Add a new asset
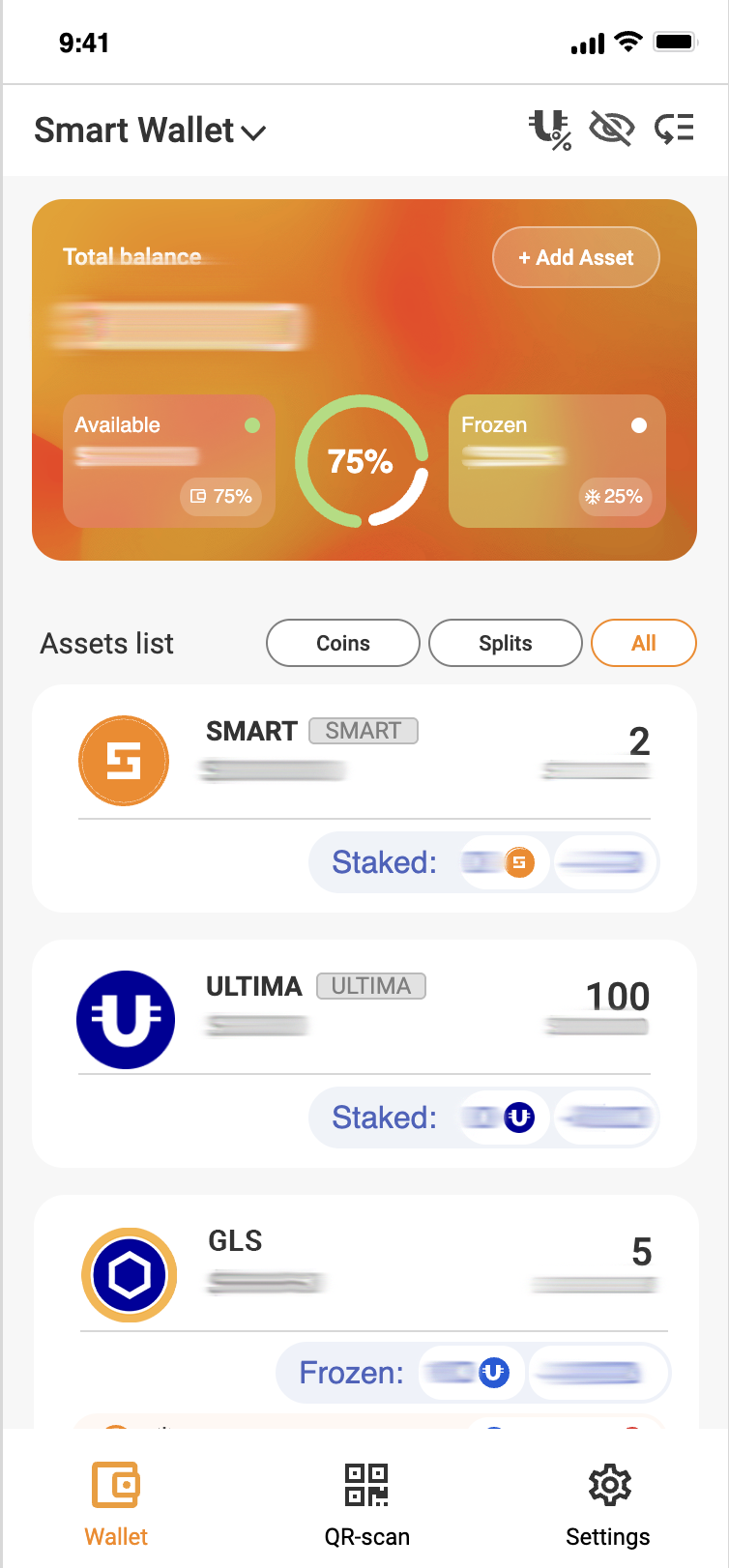Image resolution: width=729 pixels, height=1568 pixels. tap(576, 257)
